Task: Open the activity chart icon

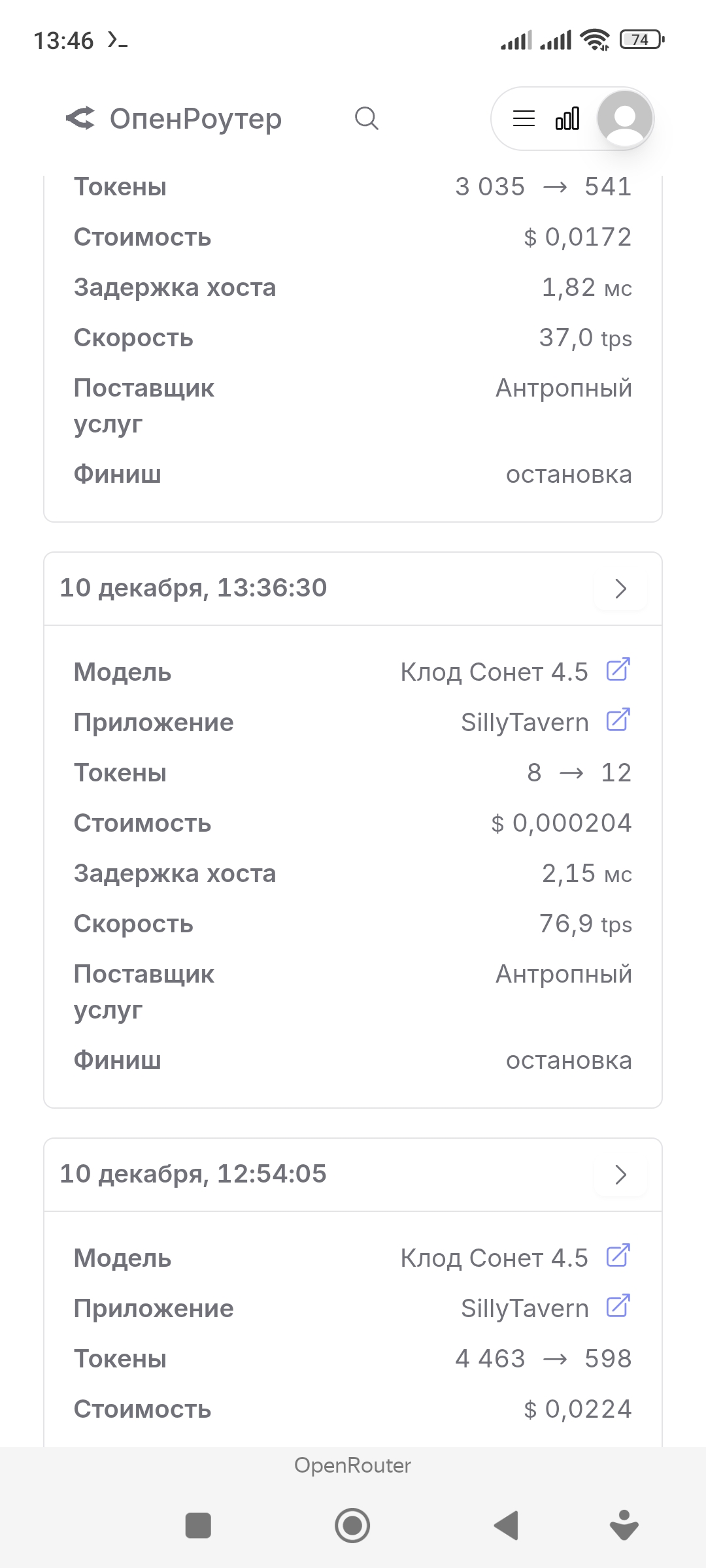Action: click(567, 118)
